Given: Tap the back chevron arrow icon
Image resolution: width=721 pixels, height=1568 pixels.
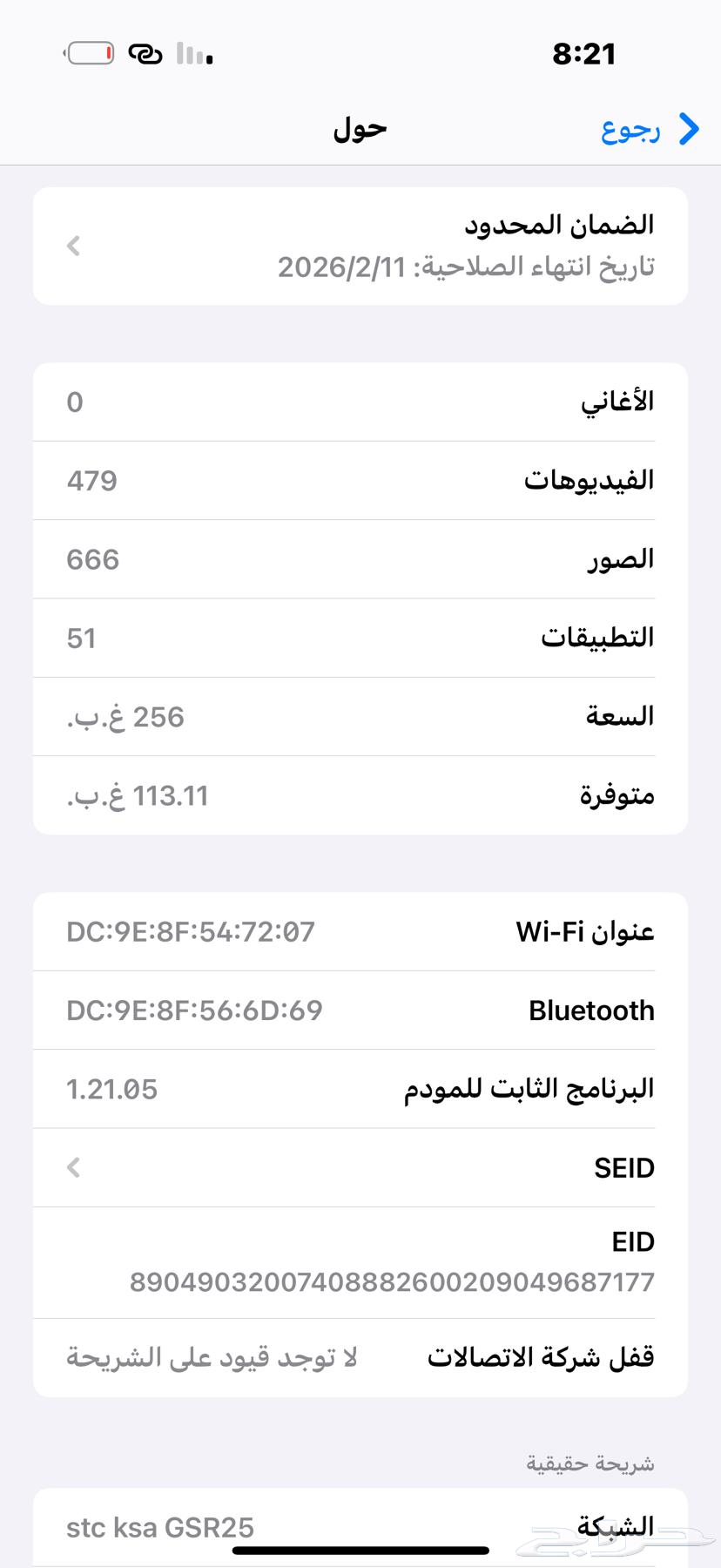Looking at the screenshot, I should (687, 128).
